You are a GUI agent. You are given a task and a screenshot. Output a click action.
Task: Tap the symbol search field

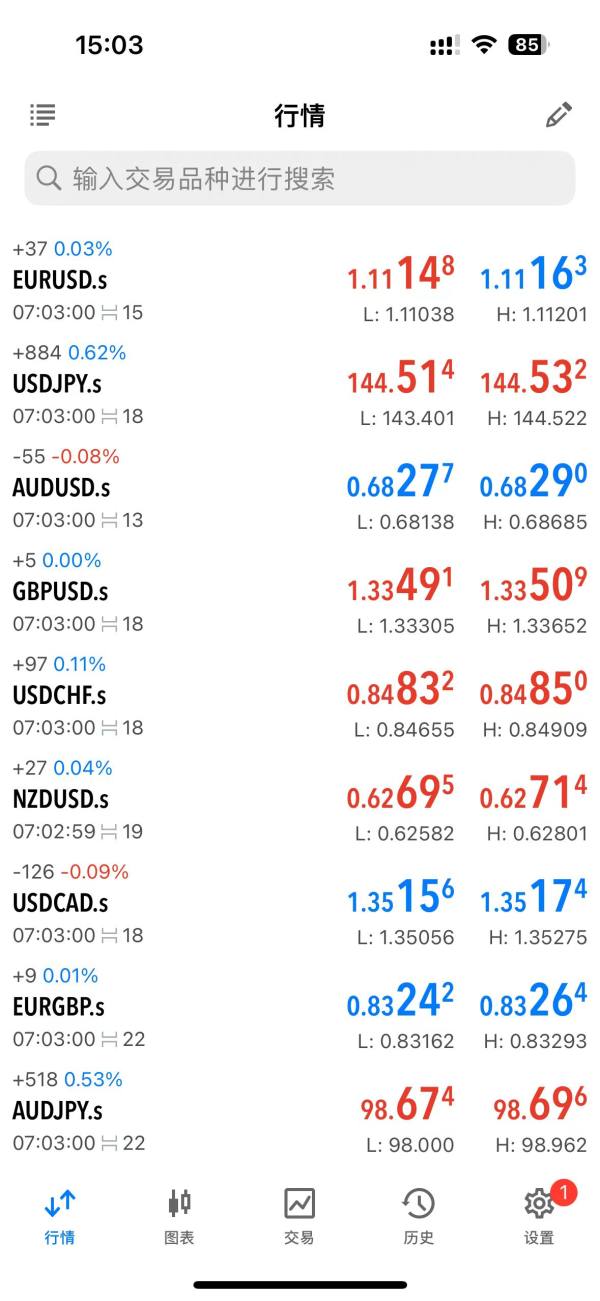coord(300,179)
